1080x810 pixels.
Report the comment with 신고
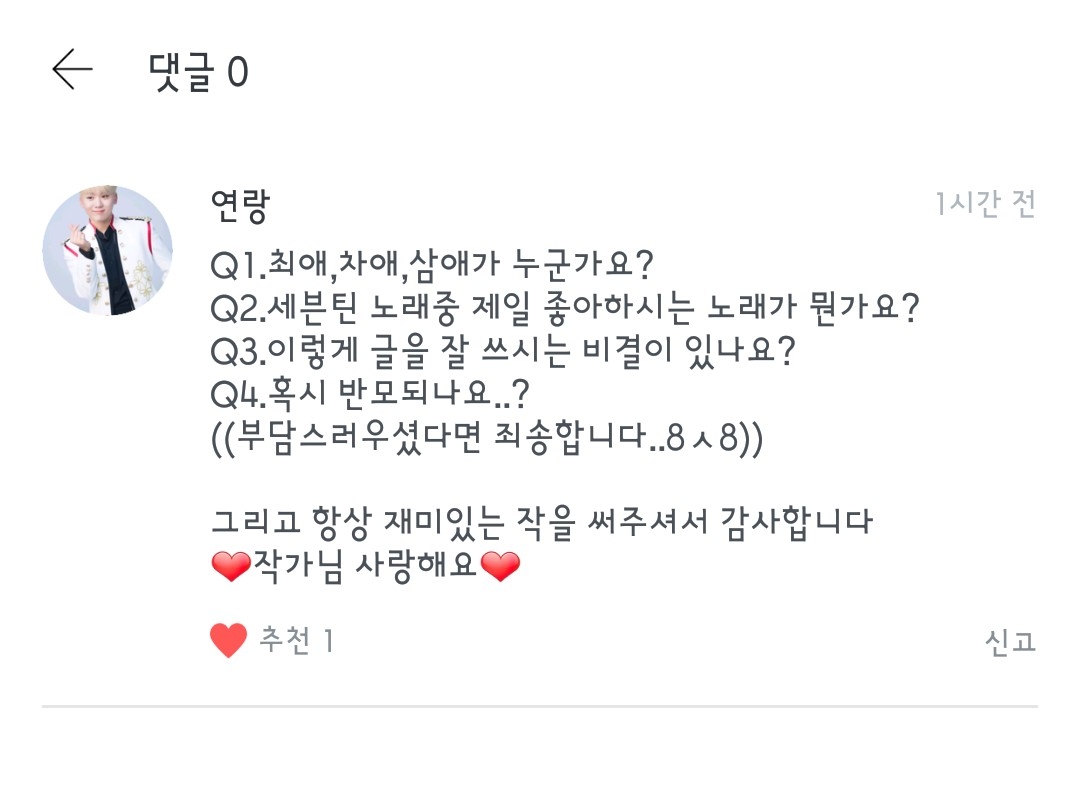(1010, 642)
